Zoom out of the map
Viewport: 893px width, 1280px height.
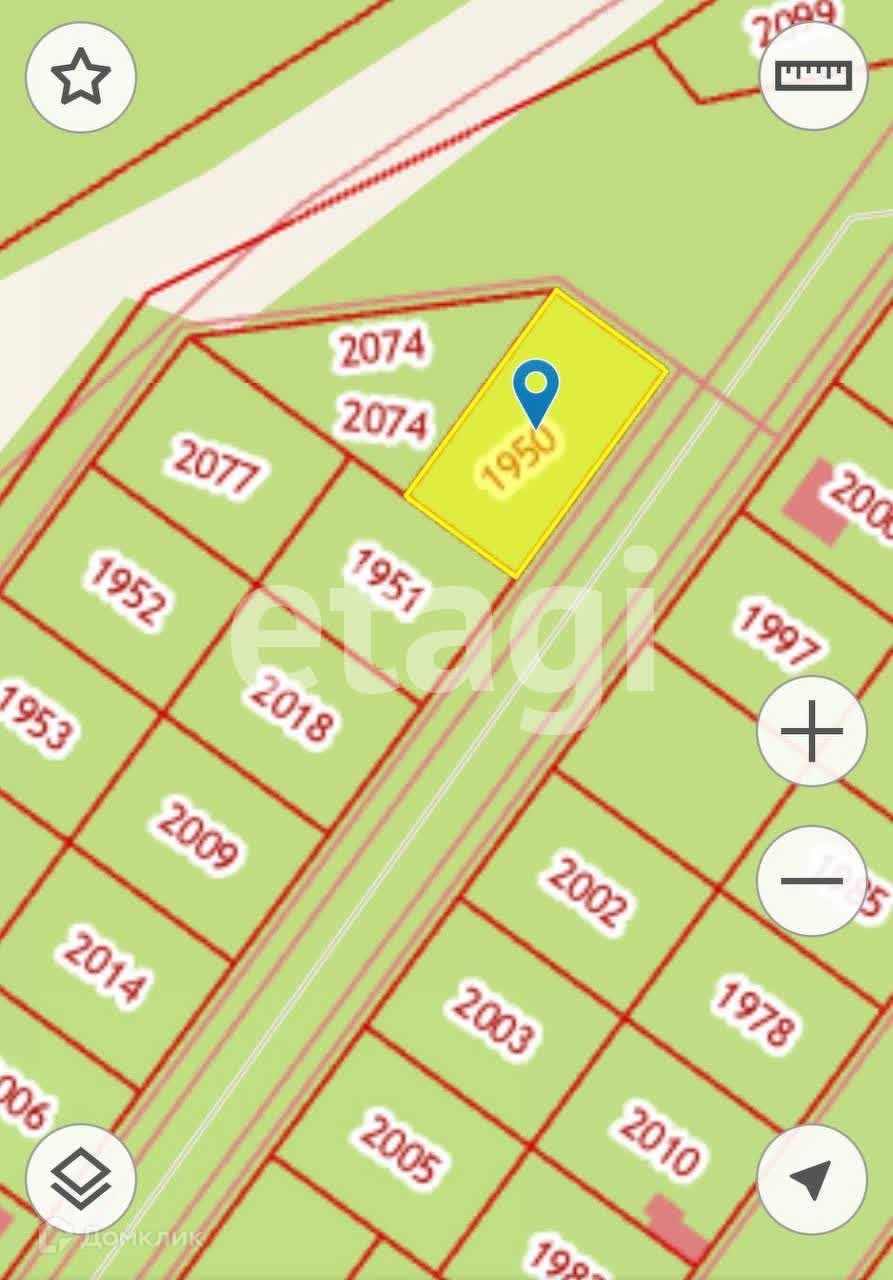pyautogui.click(x=811, y=881)
